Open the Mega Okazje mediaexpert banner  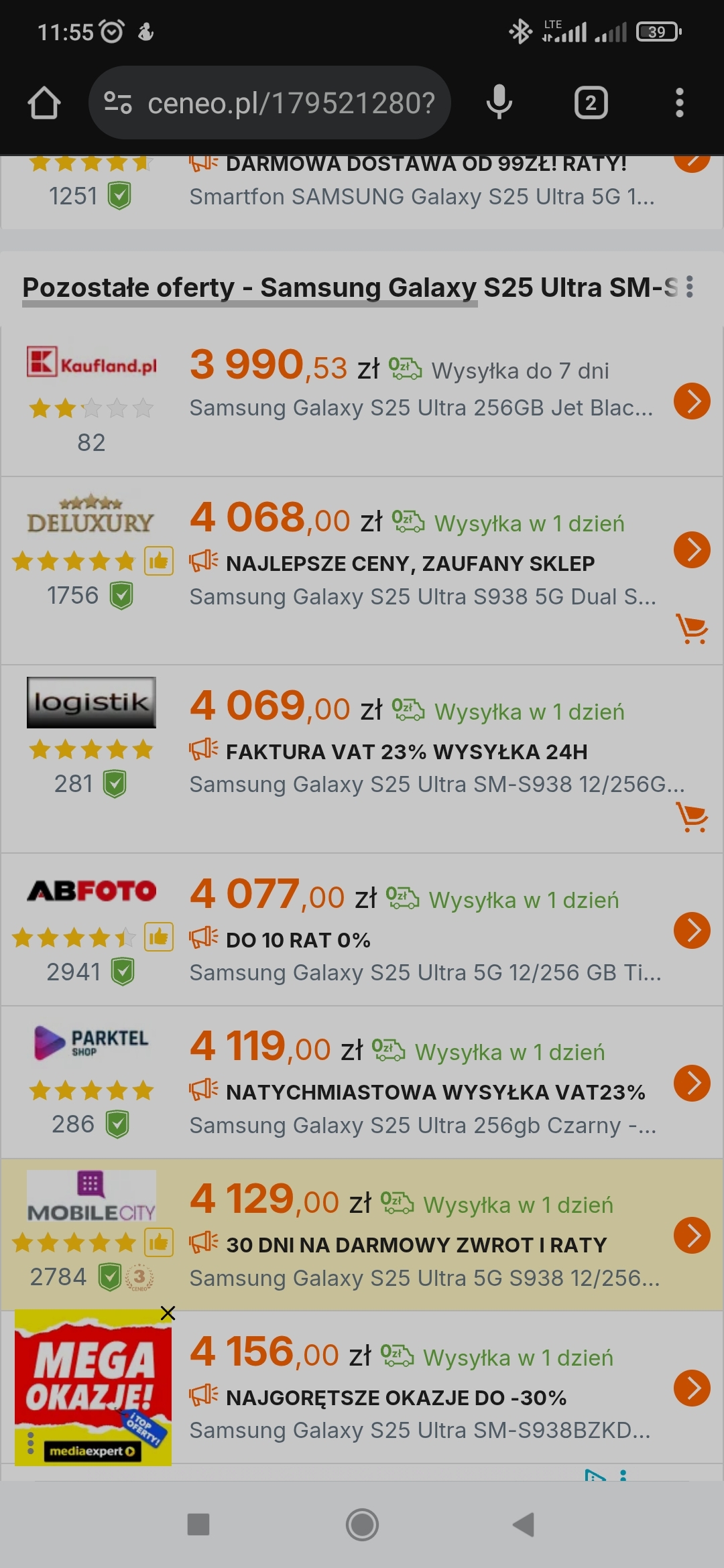pyautogui.click(x=93, y=1387)
